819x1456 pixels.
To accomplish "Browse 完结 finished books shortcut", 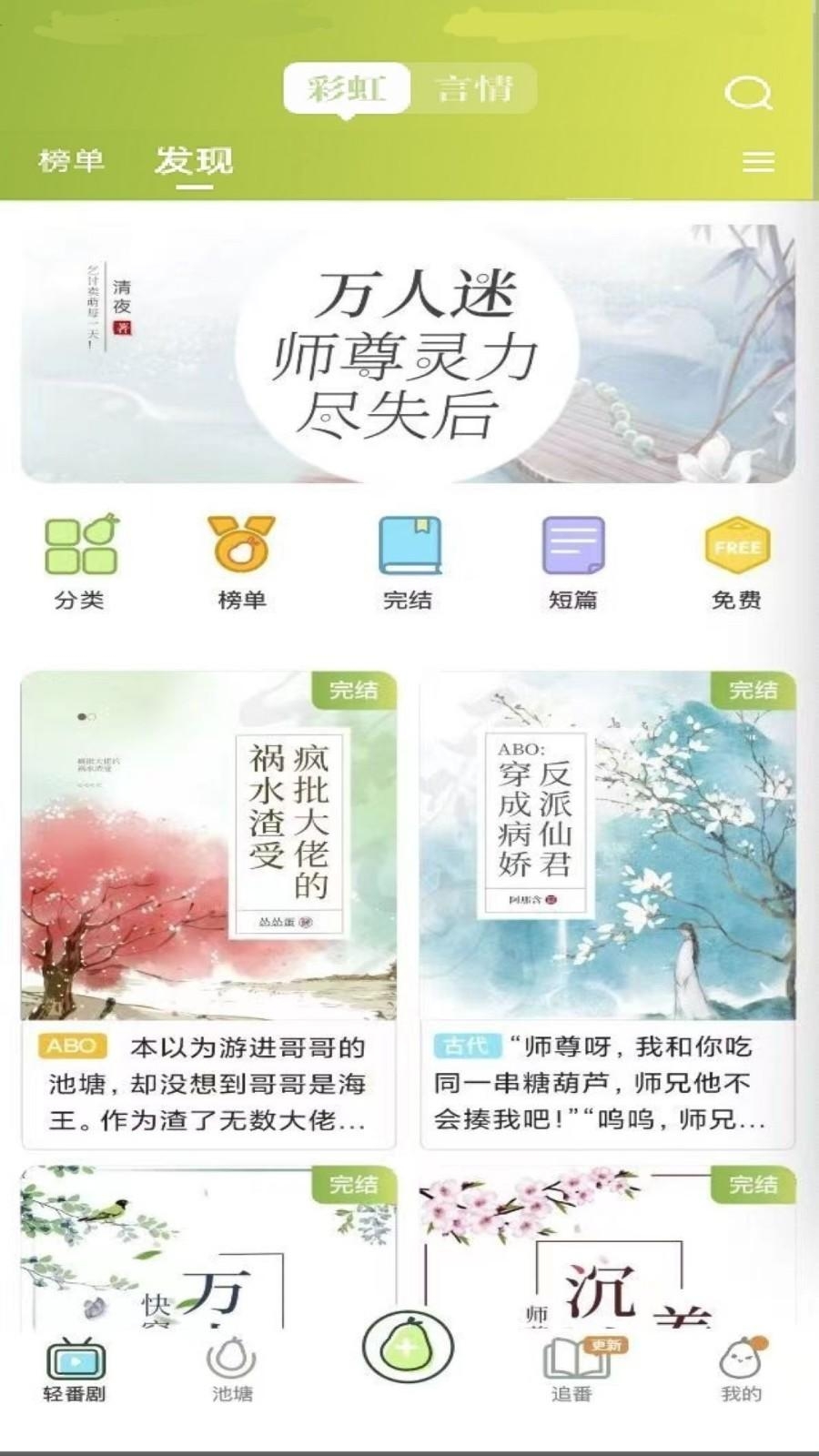I will pyautogui.click(x=408, y=561).
